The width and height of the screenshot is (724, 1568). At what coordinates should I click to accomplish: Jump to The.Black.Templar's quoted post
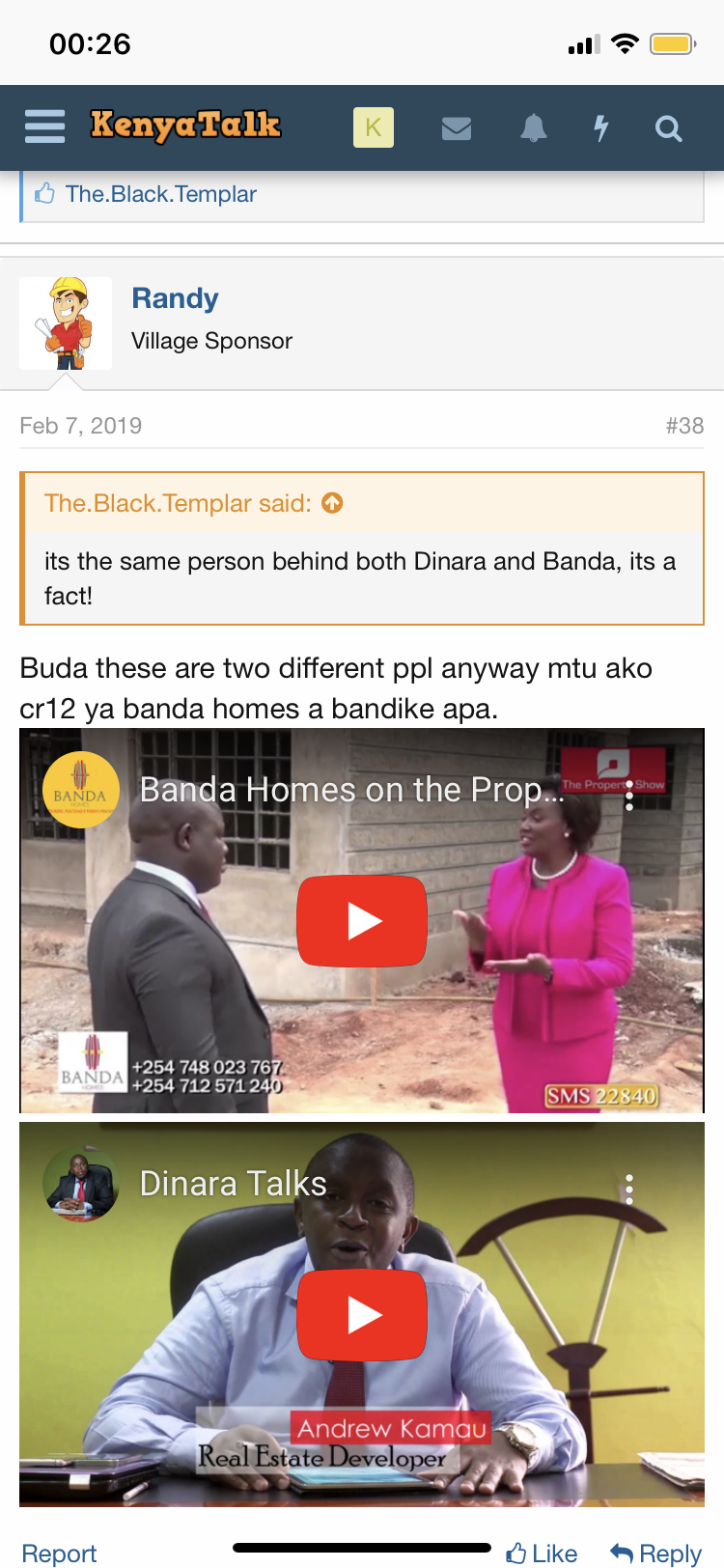pyautogui.click(x=332, y=503)
